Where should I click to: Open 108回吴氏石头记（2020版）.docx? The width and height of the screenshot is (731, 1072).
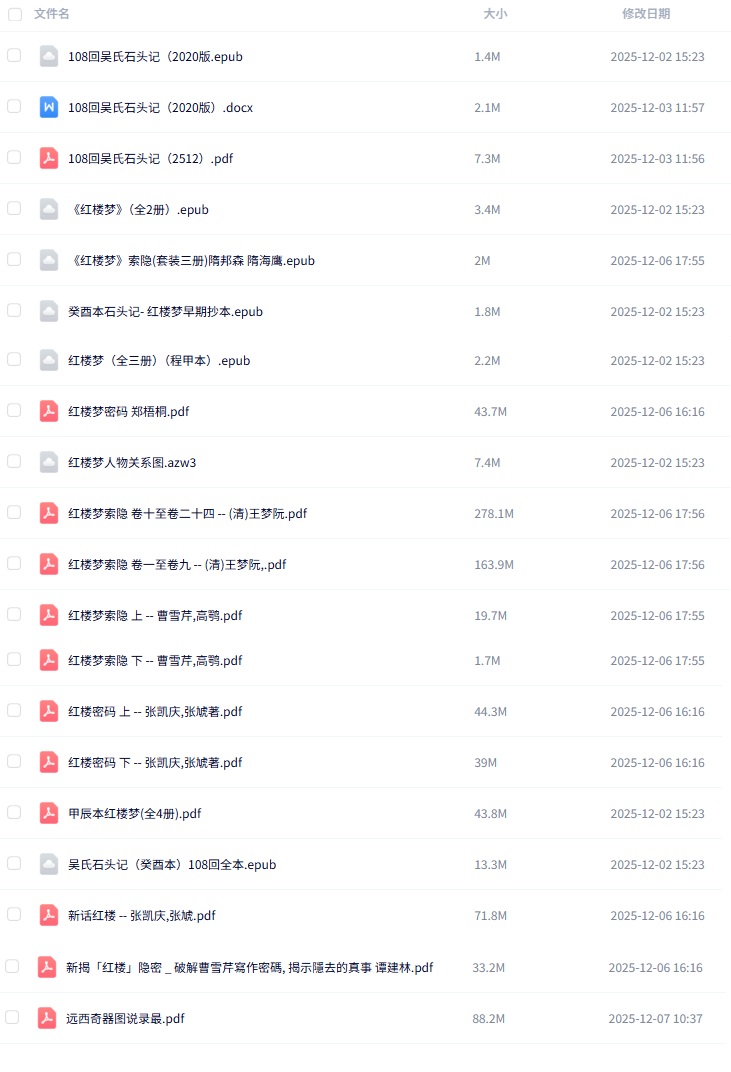click(x=160, y=107)
